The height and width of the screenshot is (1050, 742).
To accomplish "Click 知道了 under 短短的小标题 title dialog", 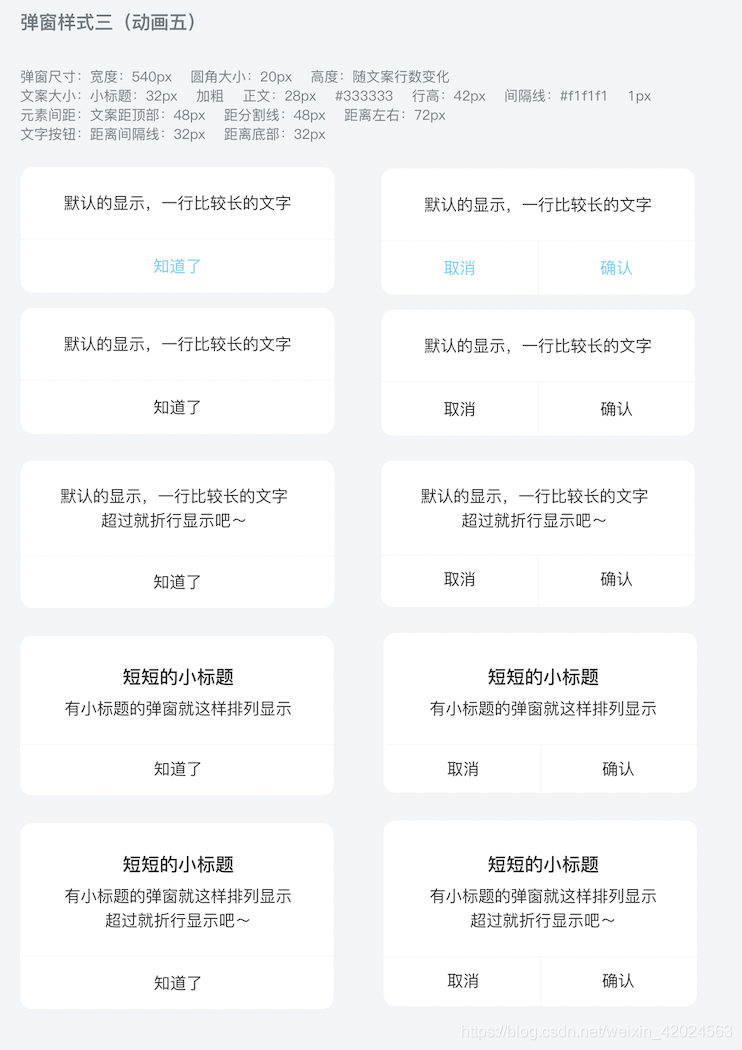I will tap(176, 768).
